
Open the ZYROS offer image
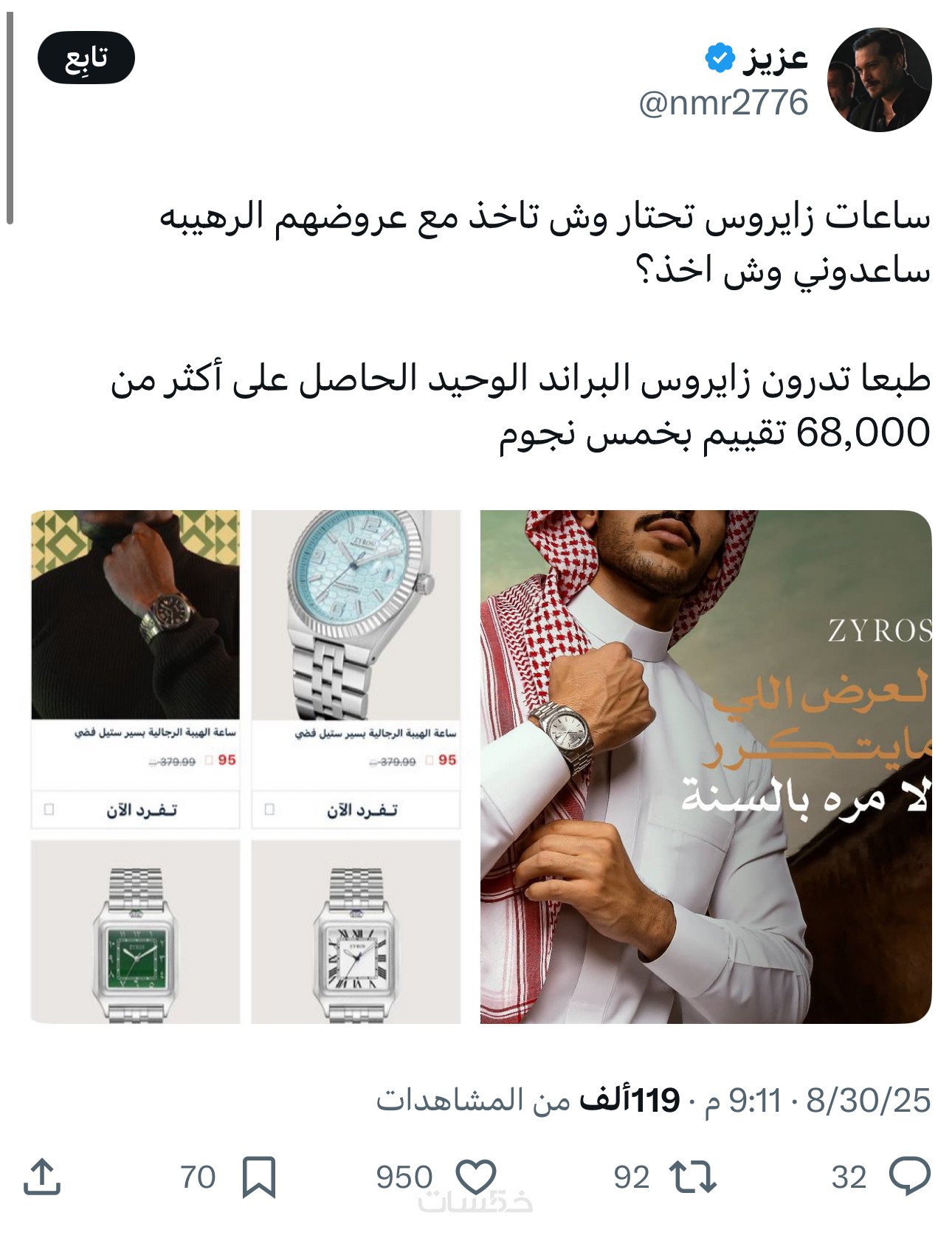[705, 766]
